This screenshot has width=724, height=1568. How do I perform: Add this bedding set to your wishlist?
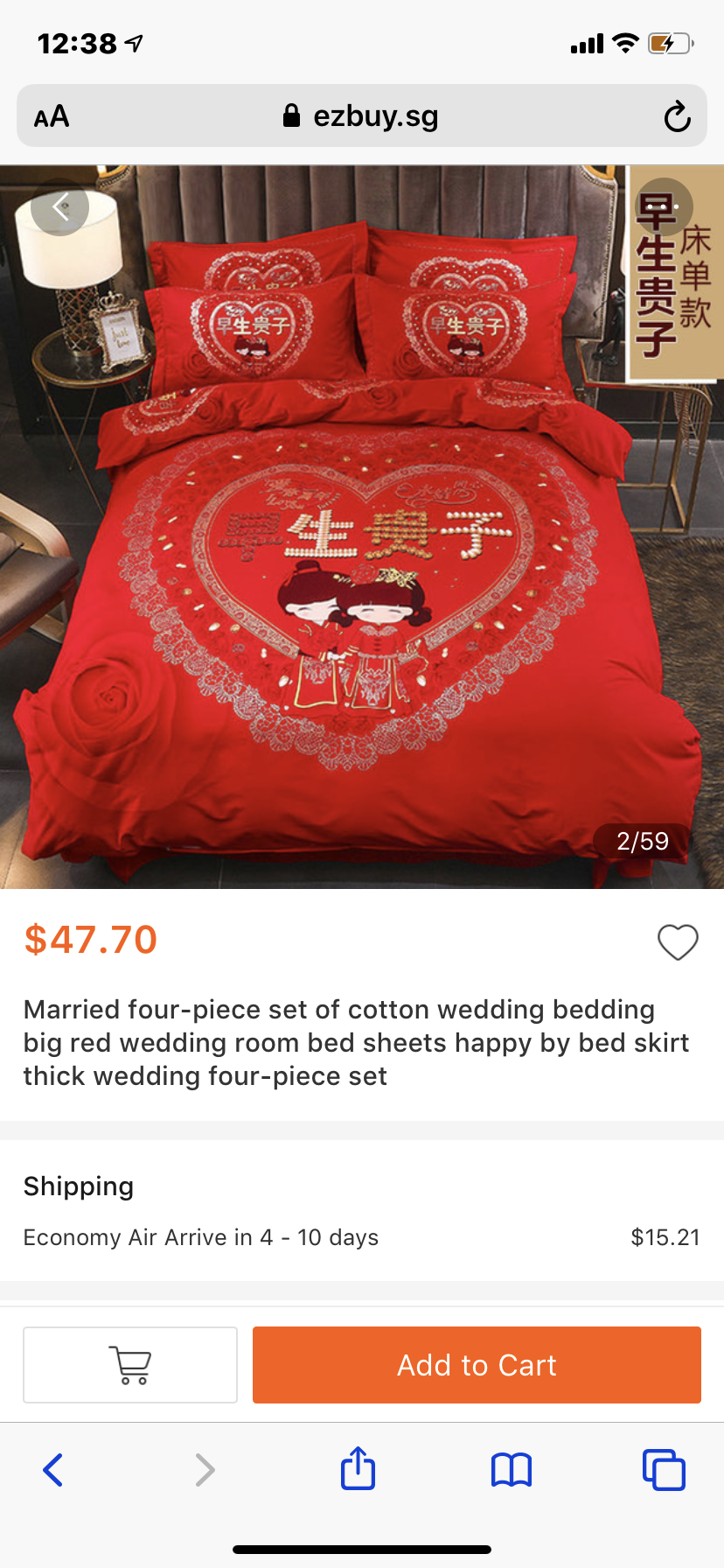[678, 942]
